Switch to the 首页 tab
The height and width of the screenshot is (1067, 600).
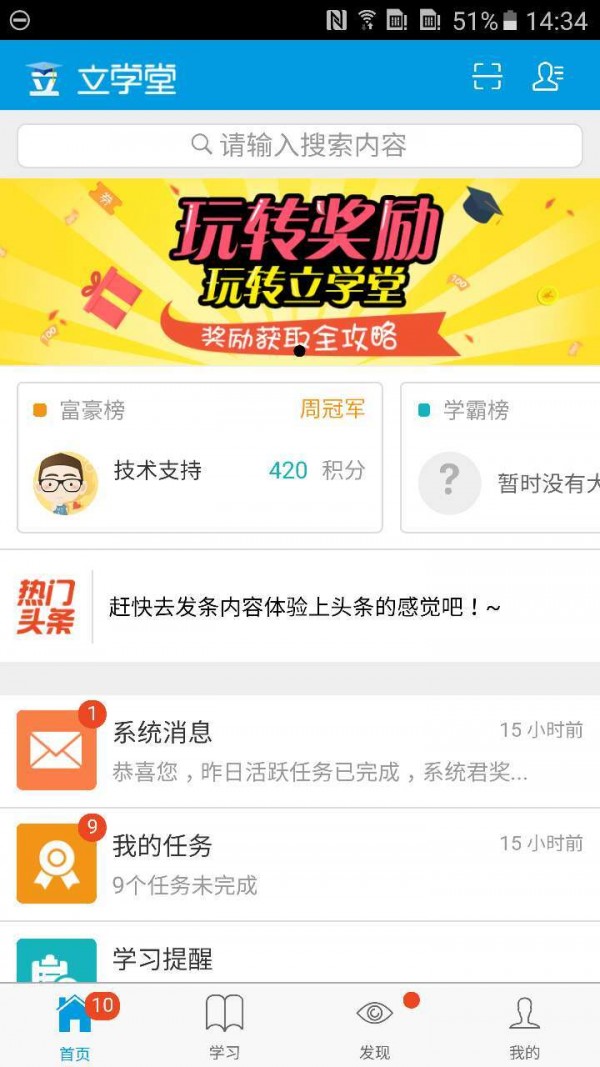pos(75,1026)
